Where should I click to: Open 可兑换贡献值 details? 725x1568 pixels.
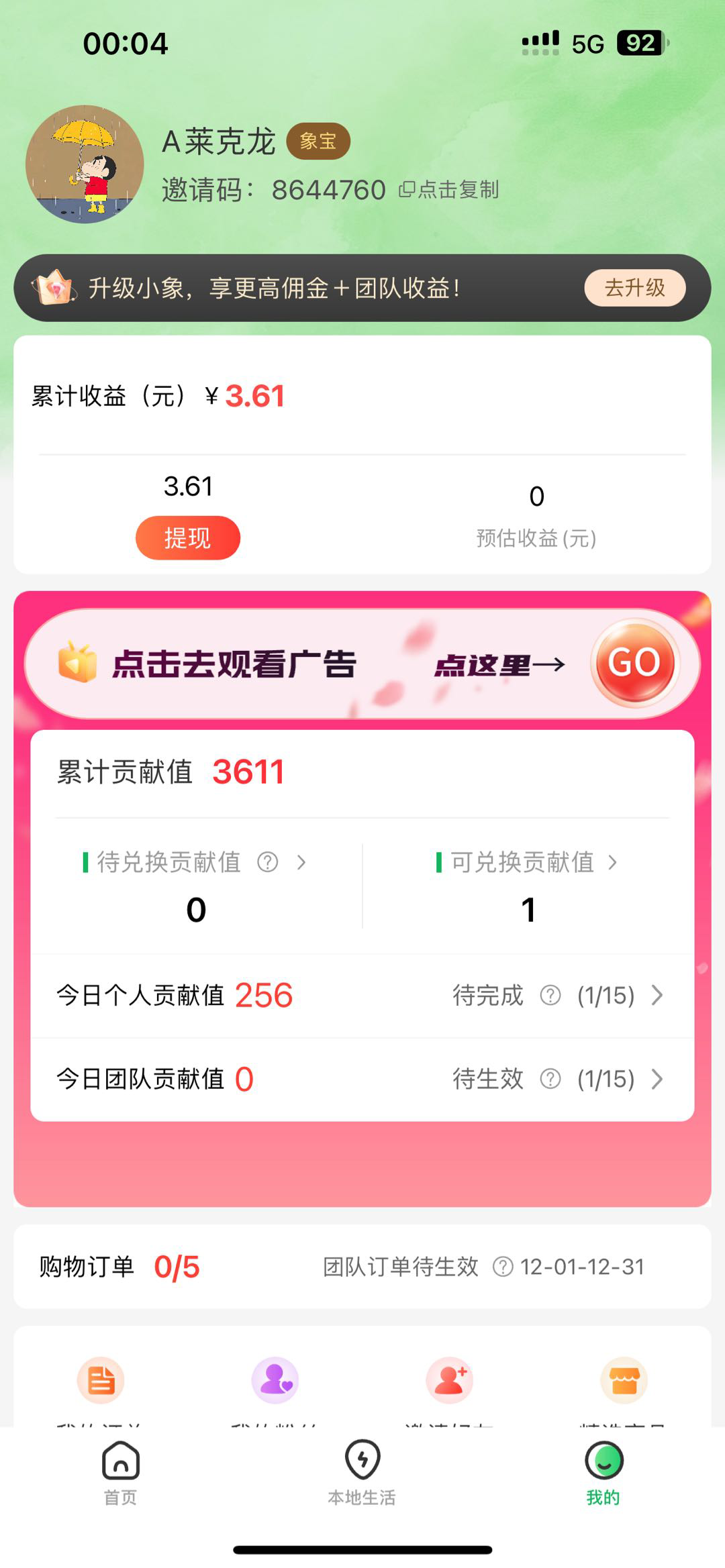527,862
